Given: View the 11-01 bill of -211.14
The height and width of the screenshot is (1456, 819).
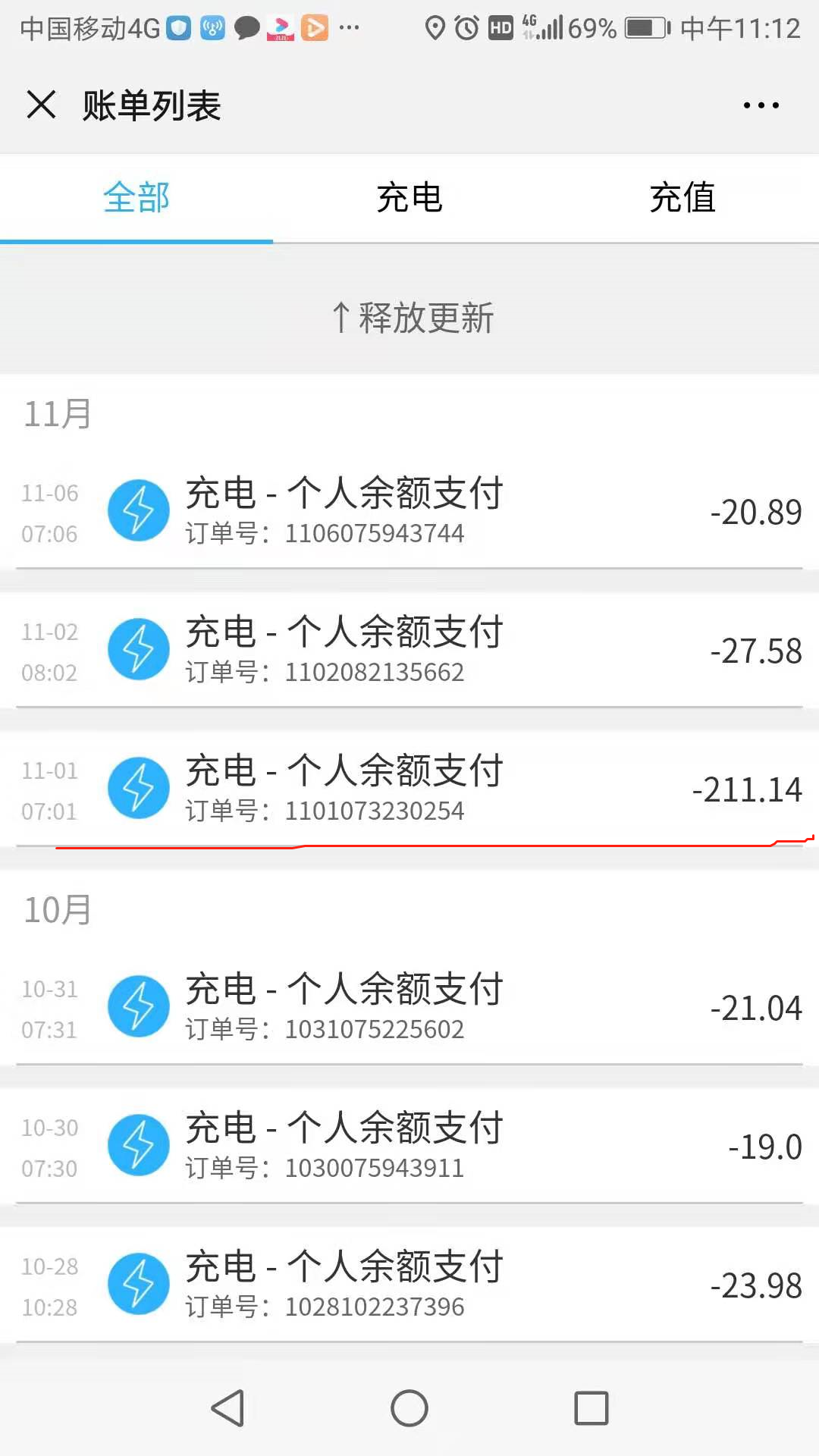Looking at the screenshot, I should click(x=409, y=790).
